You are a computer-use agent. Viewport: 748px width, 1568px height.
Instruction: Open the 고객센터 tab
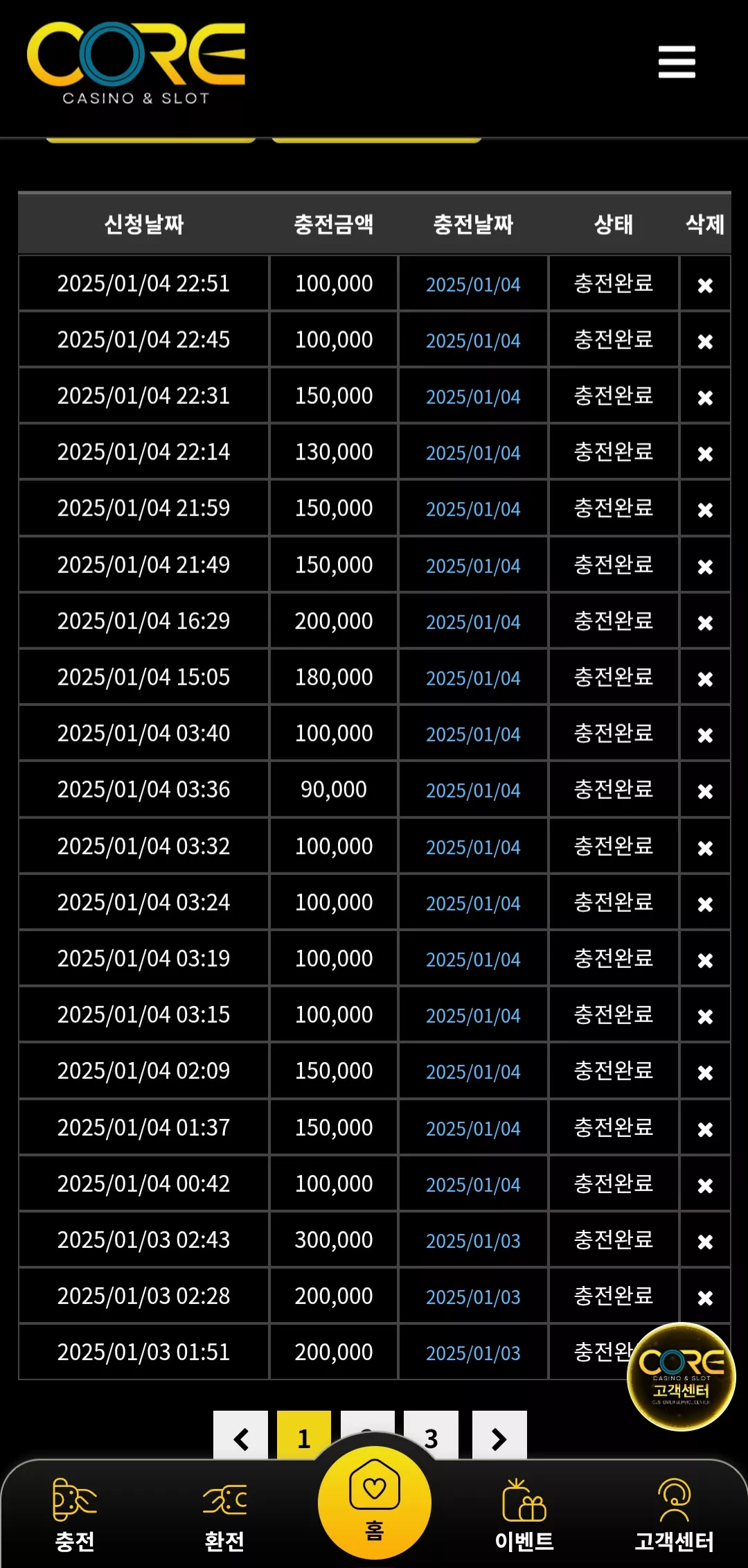(x=675, y=1515)
